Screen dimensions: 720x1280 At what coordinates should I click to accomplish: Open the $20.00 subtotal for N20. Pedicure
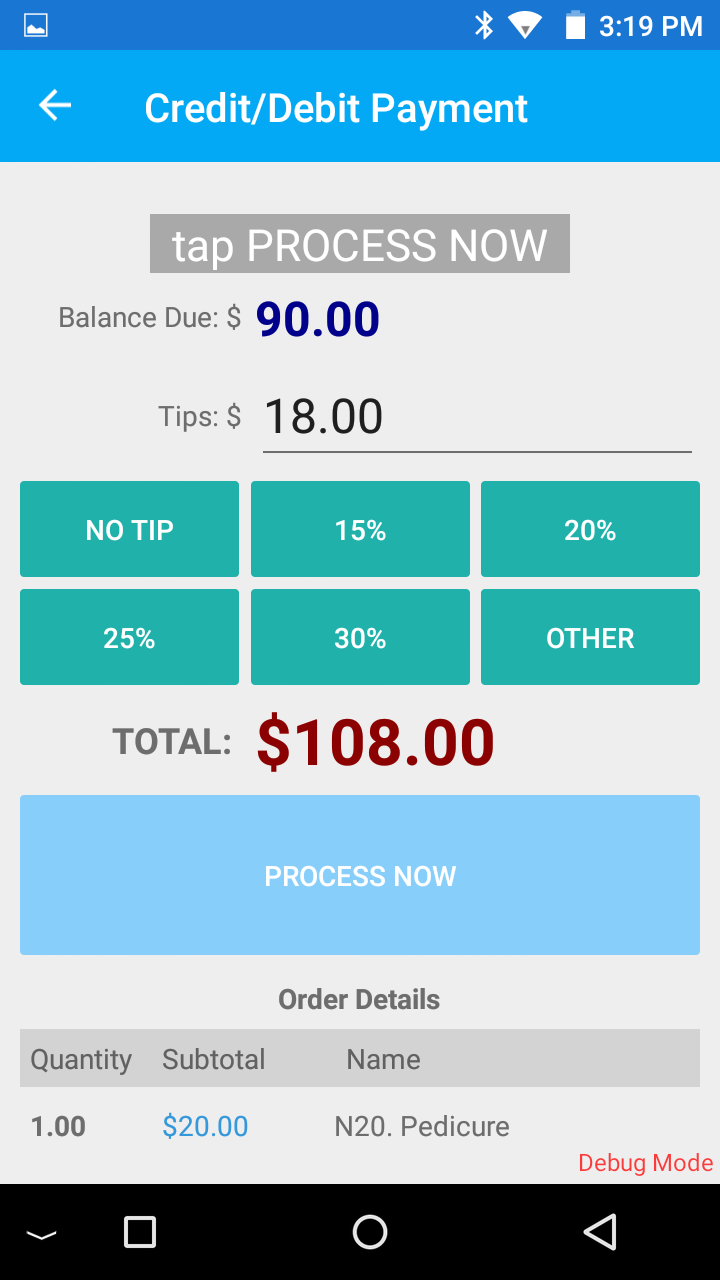(x=205, y=1126)
